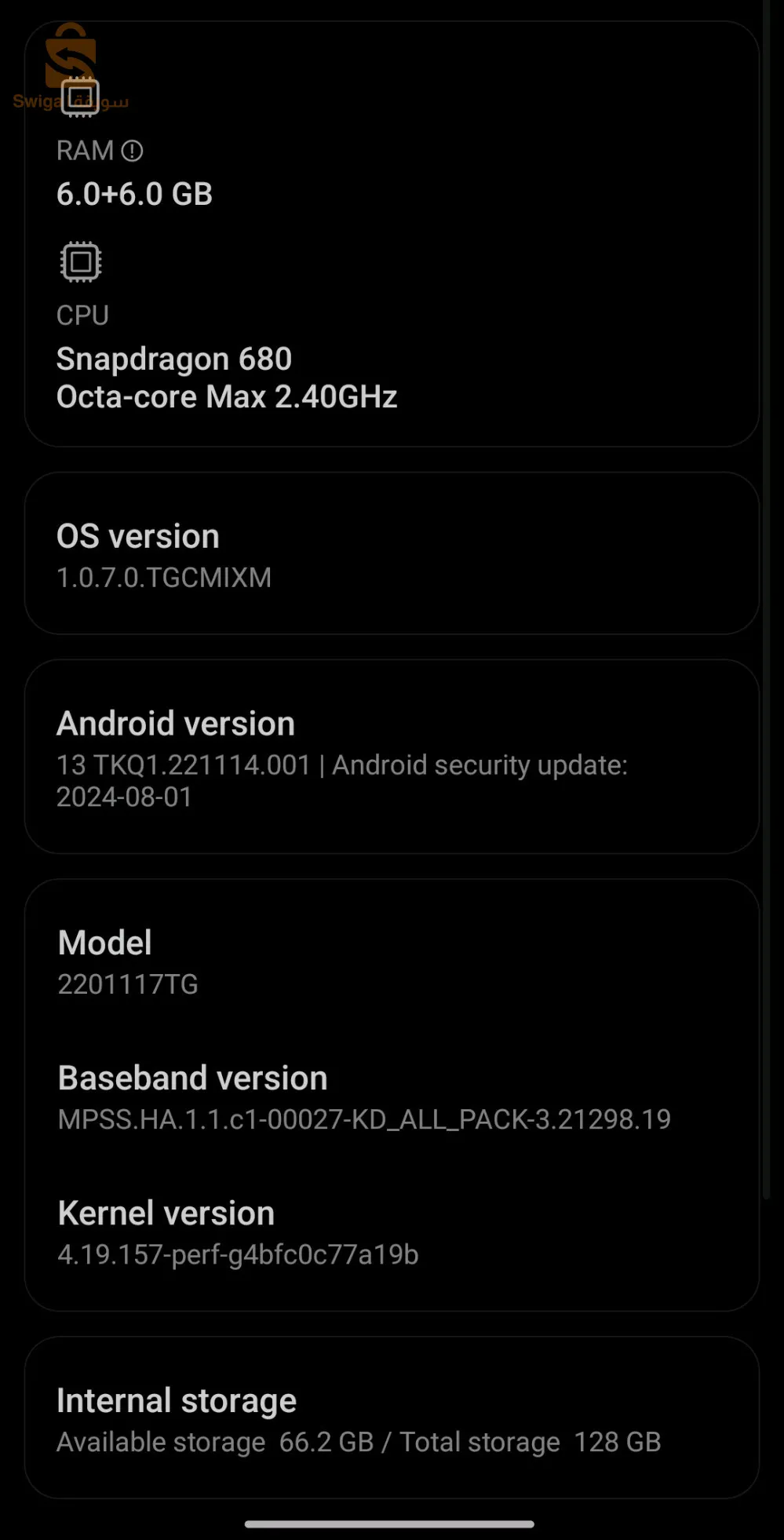
Task: Open Internal storage details
Action: [391, 1419]
